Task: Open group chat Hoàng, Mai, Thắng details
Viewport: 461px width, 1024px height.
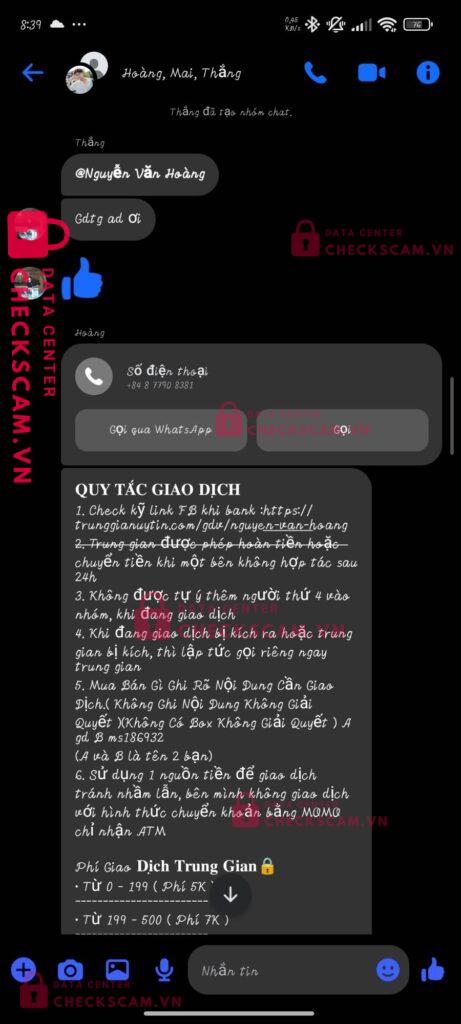Action: (182, 73)
